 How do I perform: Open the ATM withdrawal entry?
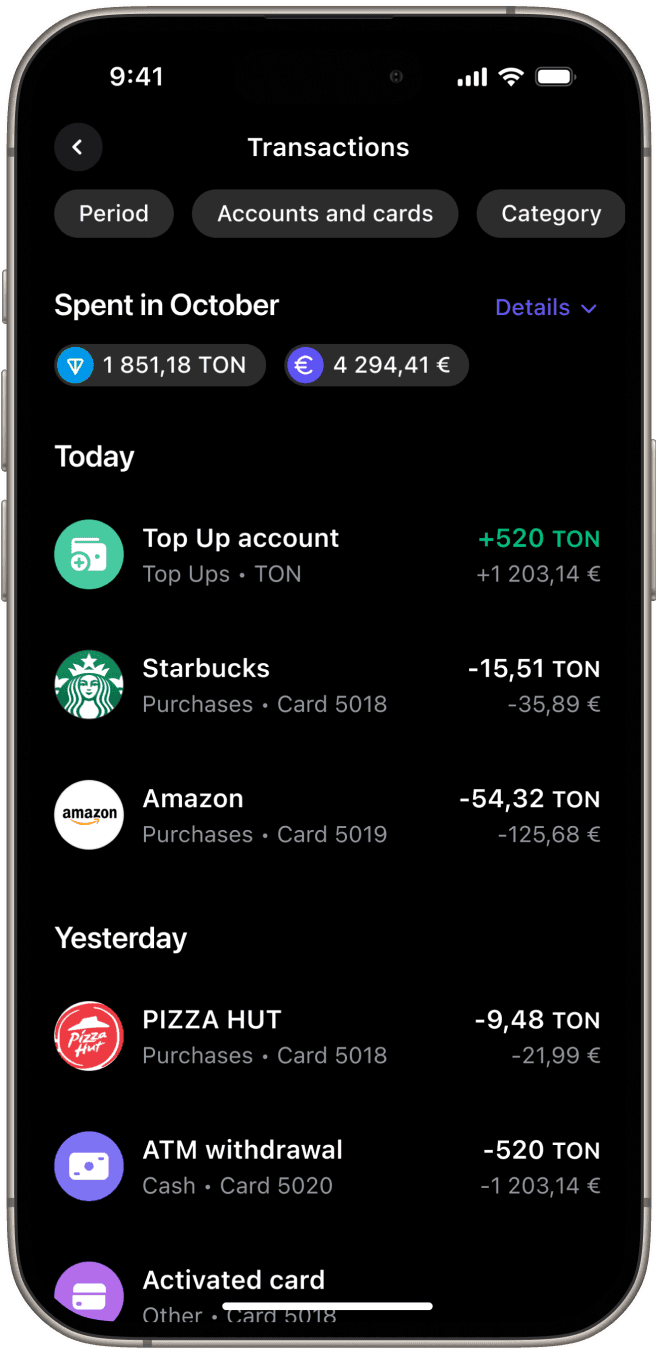(327, 1166)
